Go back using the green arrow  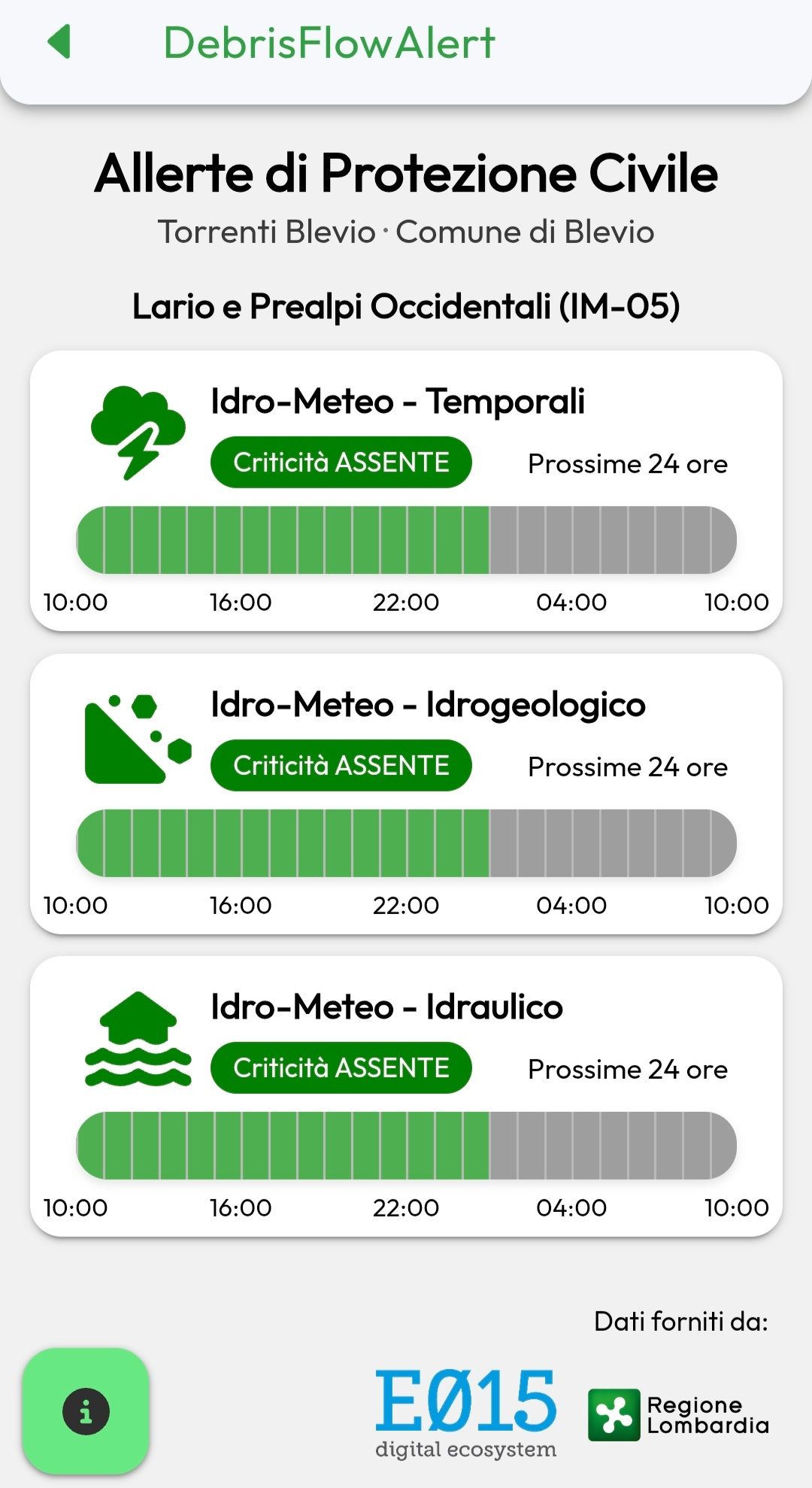[59, 41]
